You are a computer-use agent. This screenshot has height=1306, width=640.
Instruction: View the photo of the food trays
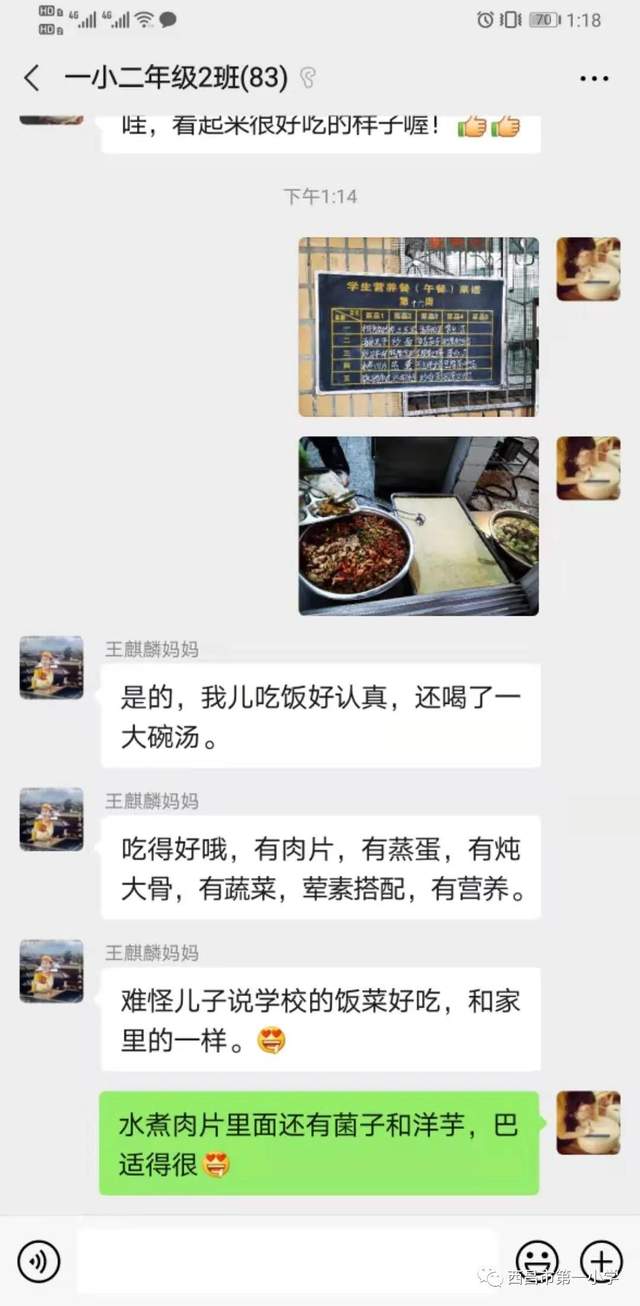coord(418,525)
